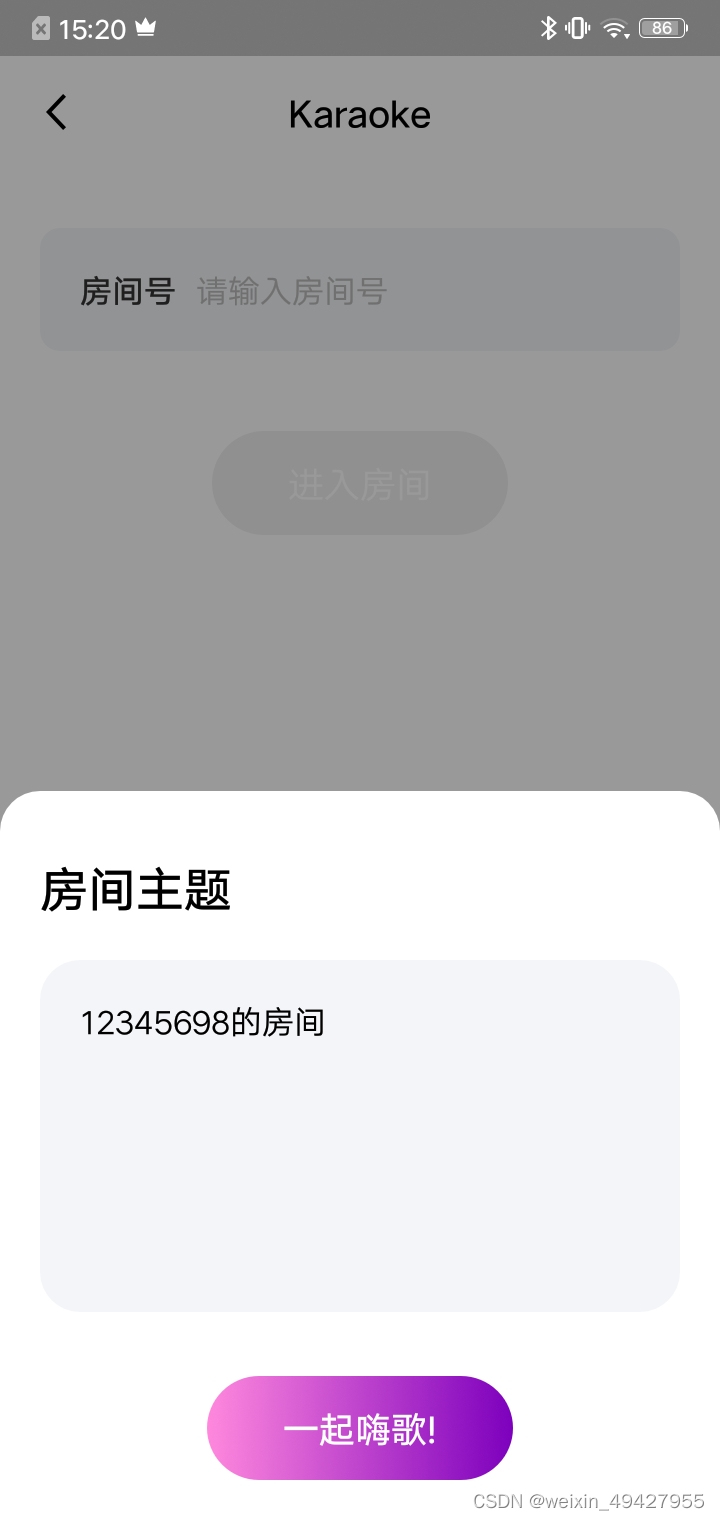Tap the clock showing 15:20
Screen dimensions: 720x1520
[x=90, y=28]
